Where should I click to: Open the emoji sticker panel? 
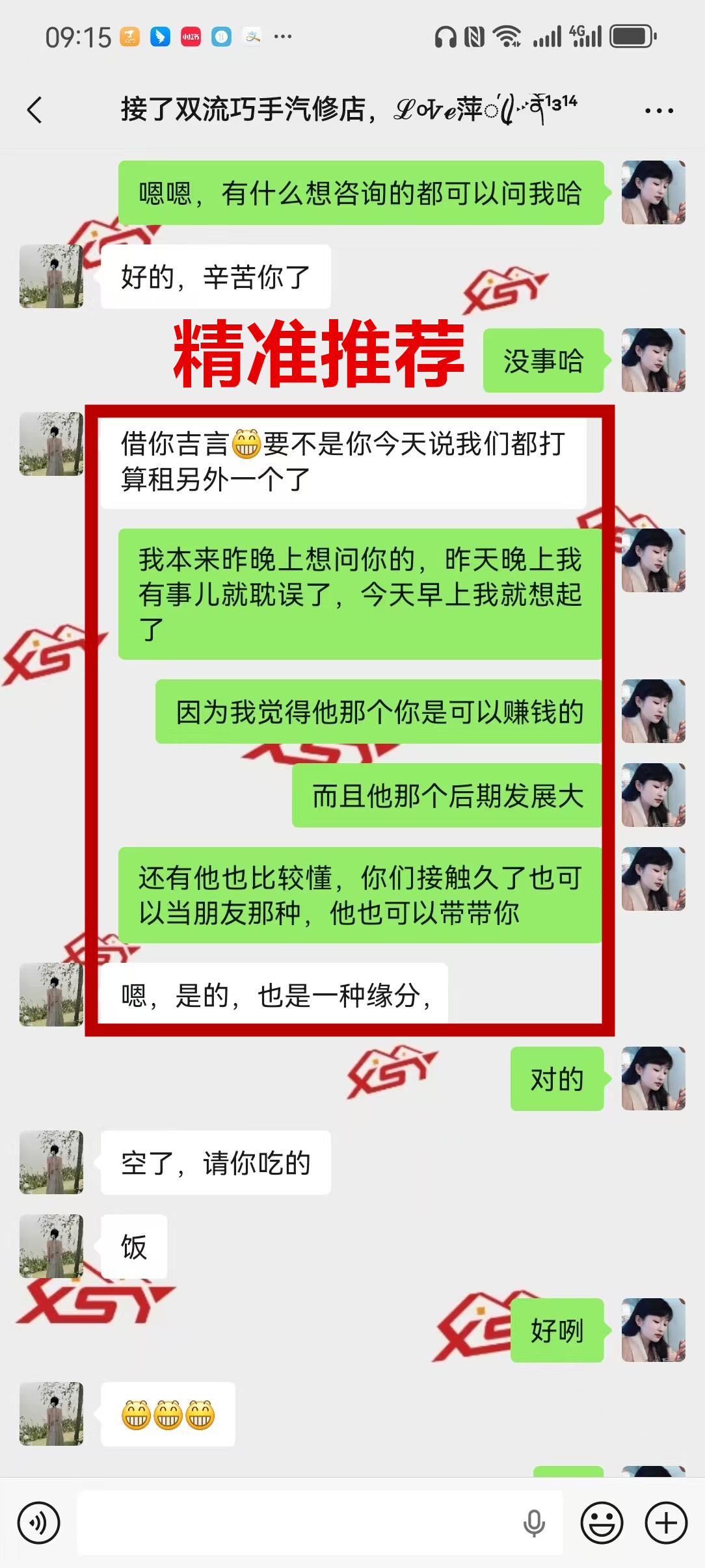[x=602, y=1522]
